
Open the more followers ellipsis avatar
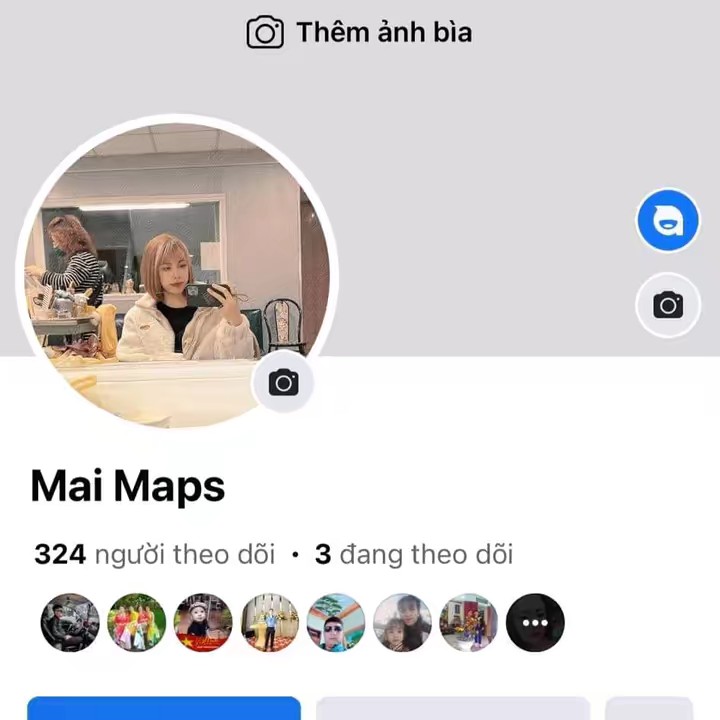pyautogui.click(x=536, y=622)
